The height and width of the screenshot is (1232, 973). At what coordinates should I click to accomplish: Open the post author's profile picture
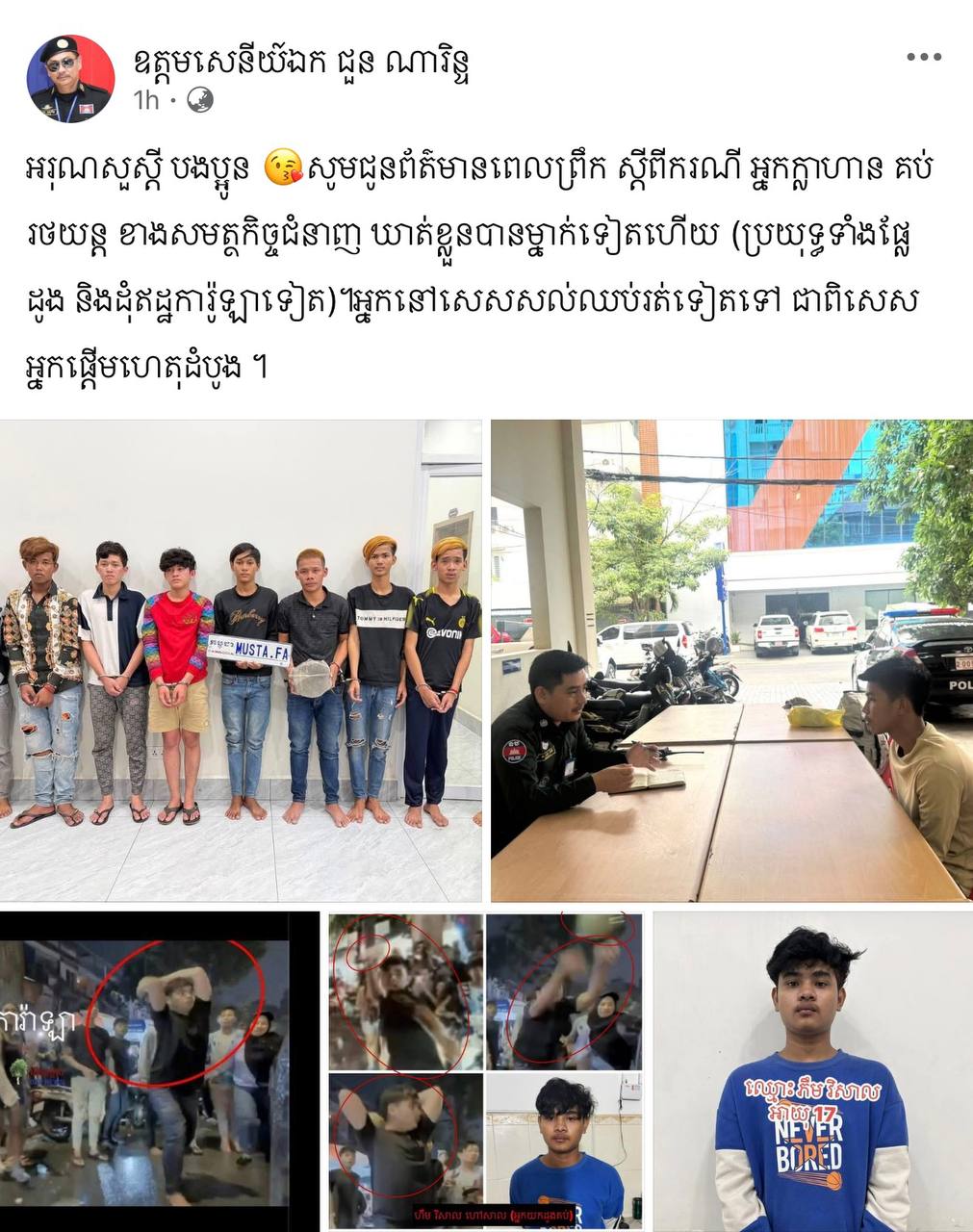(x=73, y=79)
